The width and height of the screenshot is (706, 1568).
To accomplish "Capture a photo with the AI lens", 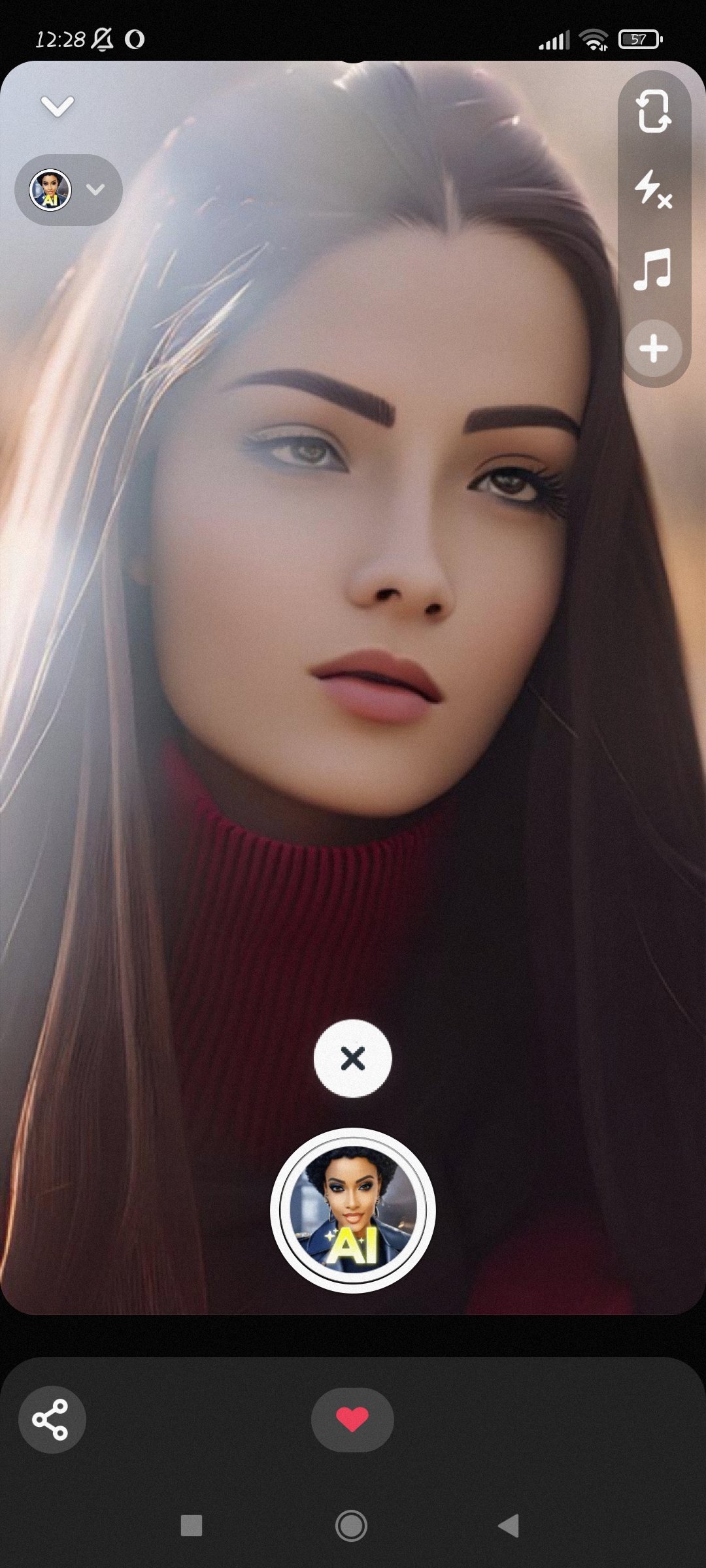I will 353,1210.
